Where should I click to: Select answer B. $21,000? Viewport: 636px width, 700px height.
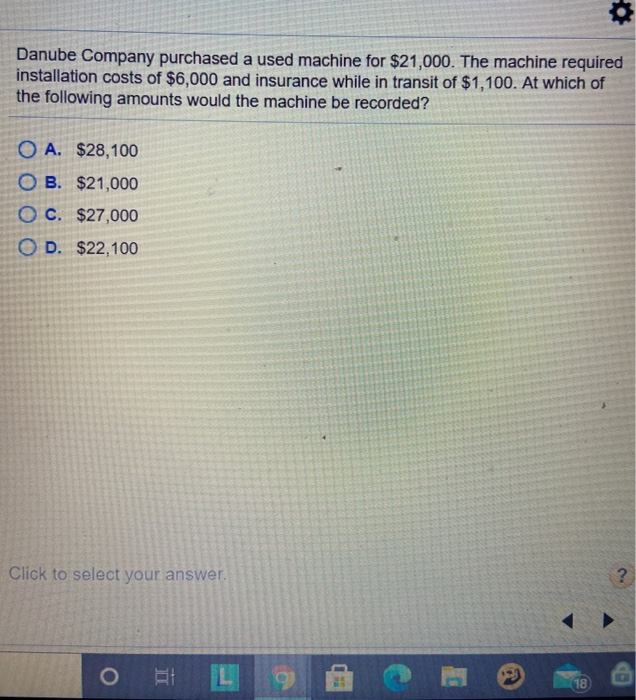click(27, 184)
